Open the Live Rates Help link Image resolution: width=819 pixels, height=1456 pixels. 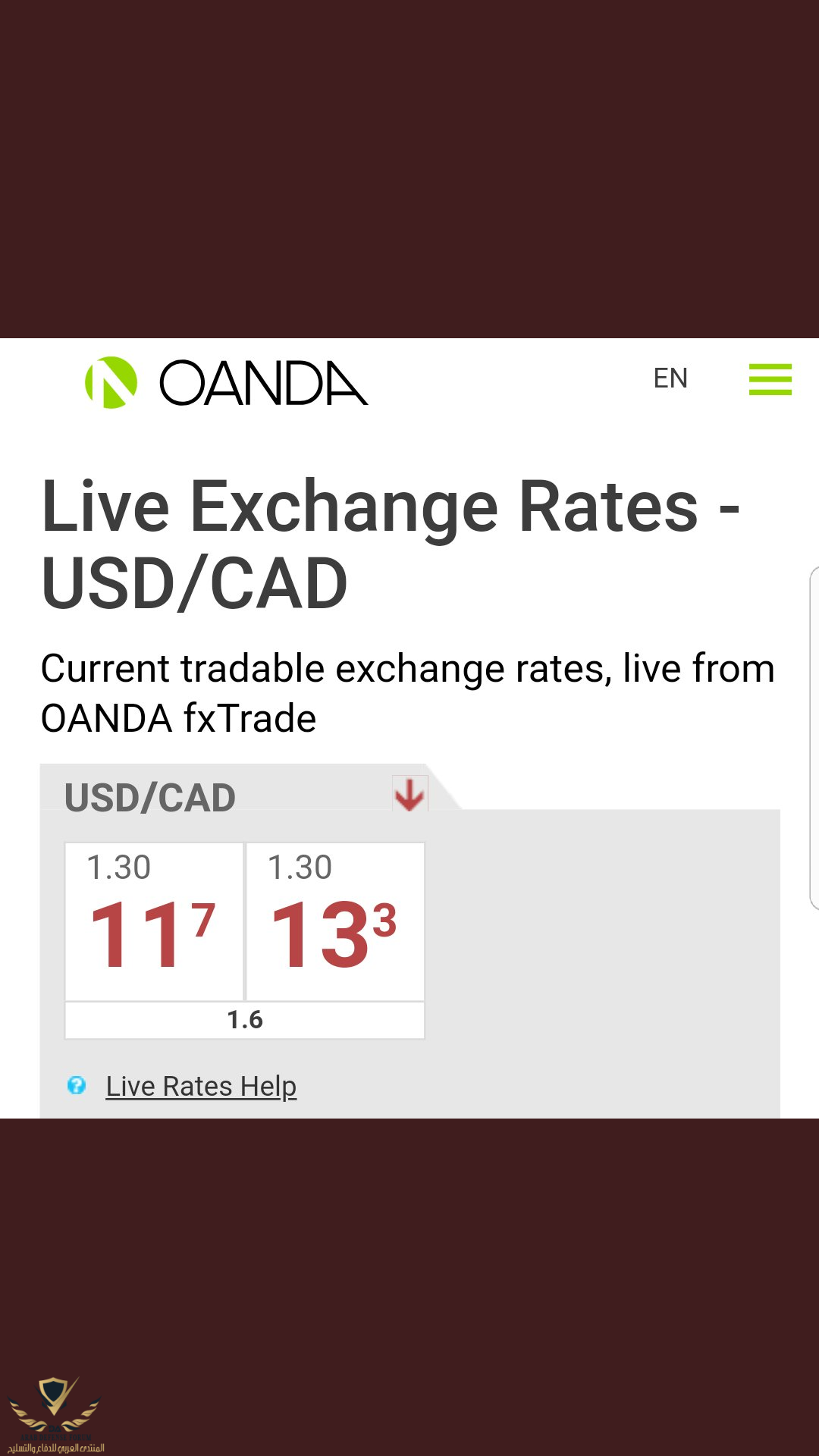tap(201, 1086)
